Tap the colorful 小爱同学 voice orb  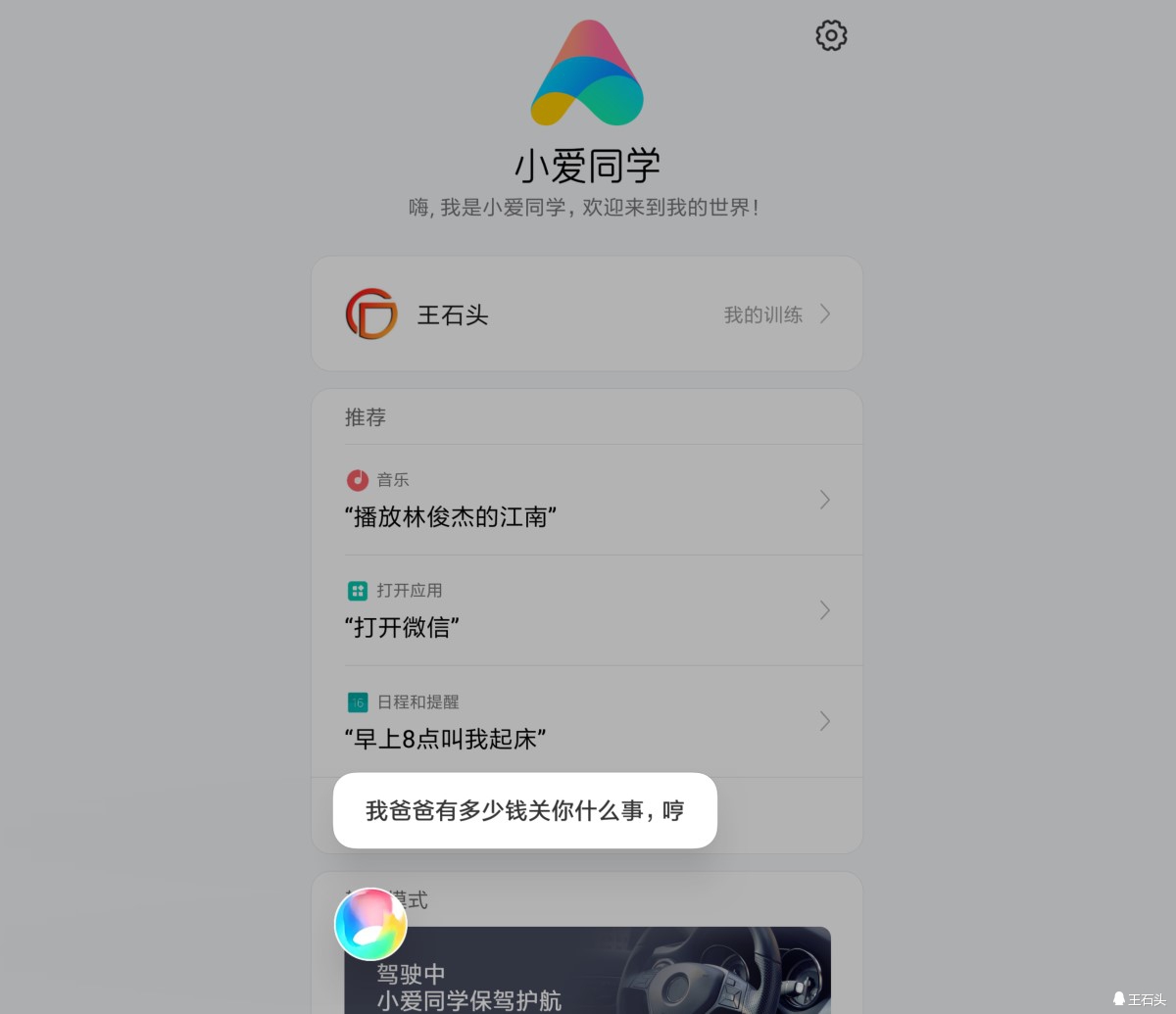pyautogui.click(x=370, y=924)
